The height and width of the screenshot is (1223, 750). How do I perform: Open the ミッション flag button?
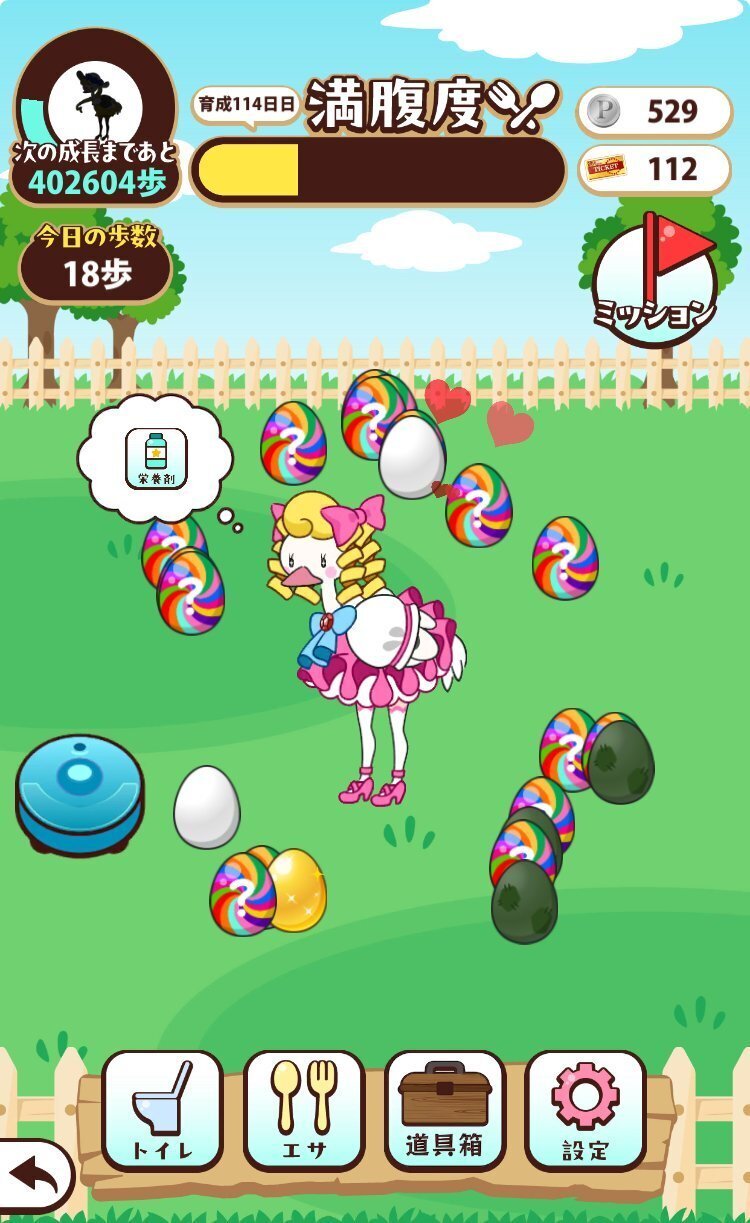click(x=655, y=282)
